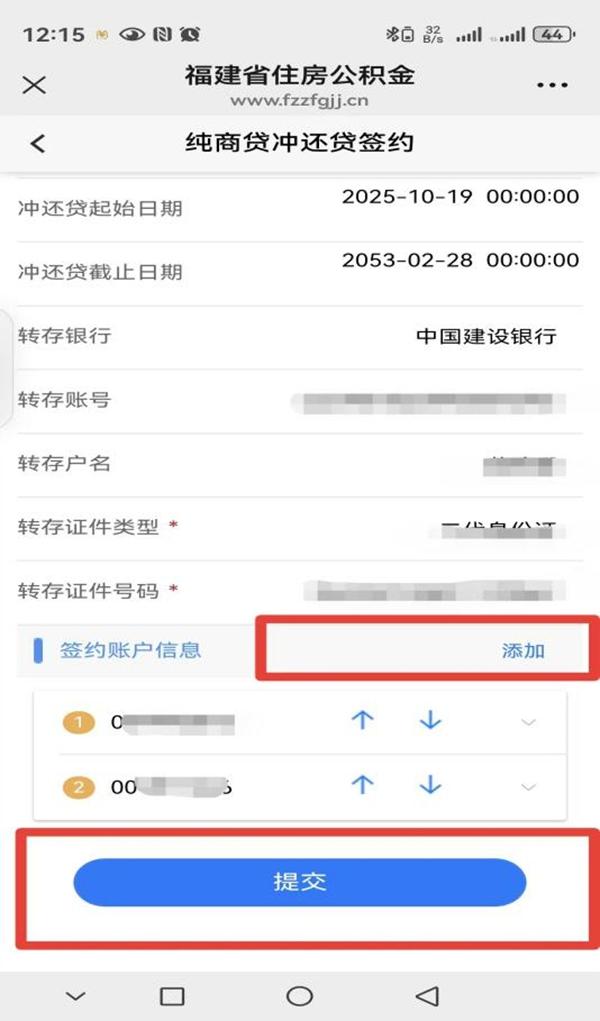Close the 福建省住房公积金 web page
This screenshot has width=600, height=1021.
[x=34, y=85]
